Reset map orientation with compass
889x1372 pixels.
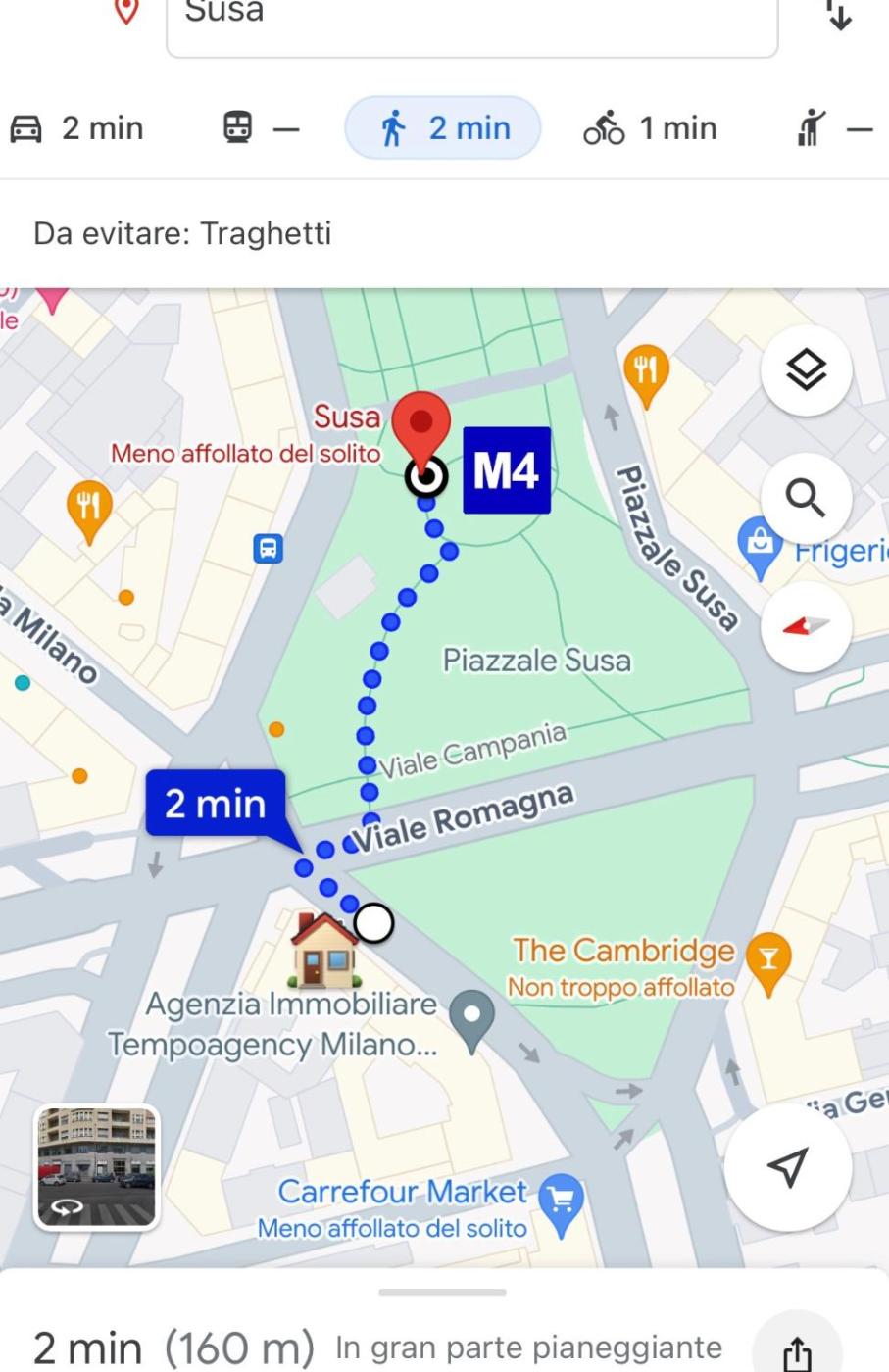click(806, 627)
